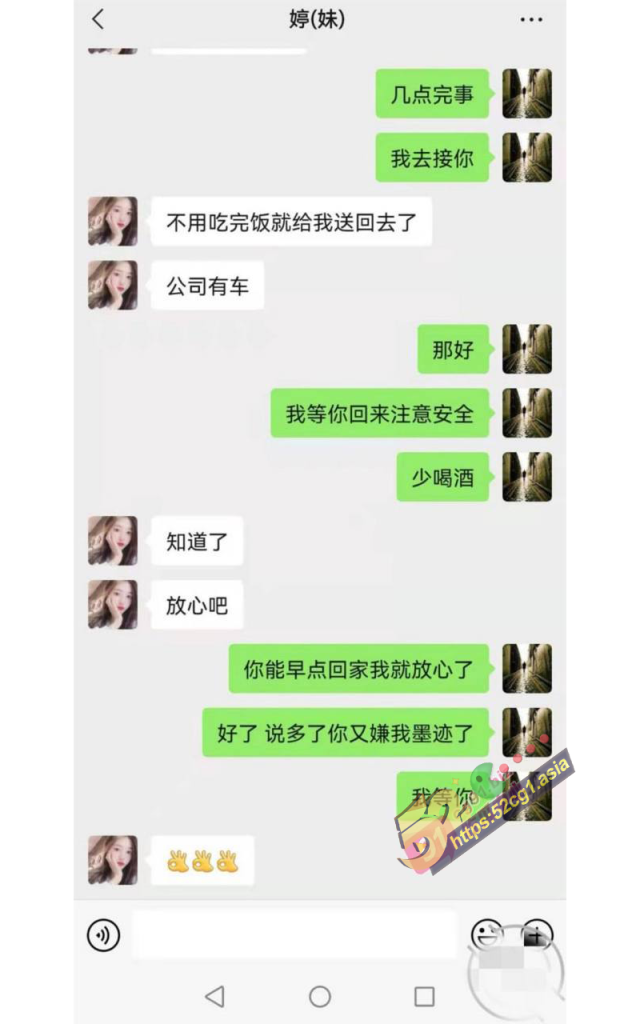Tap the message text input field
640x1024 pixels.
pyautogui.click(x=294, y=935)
